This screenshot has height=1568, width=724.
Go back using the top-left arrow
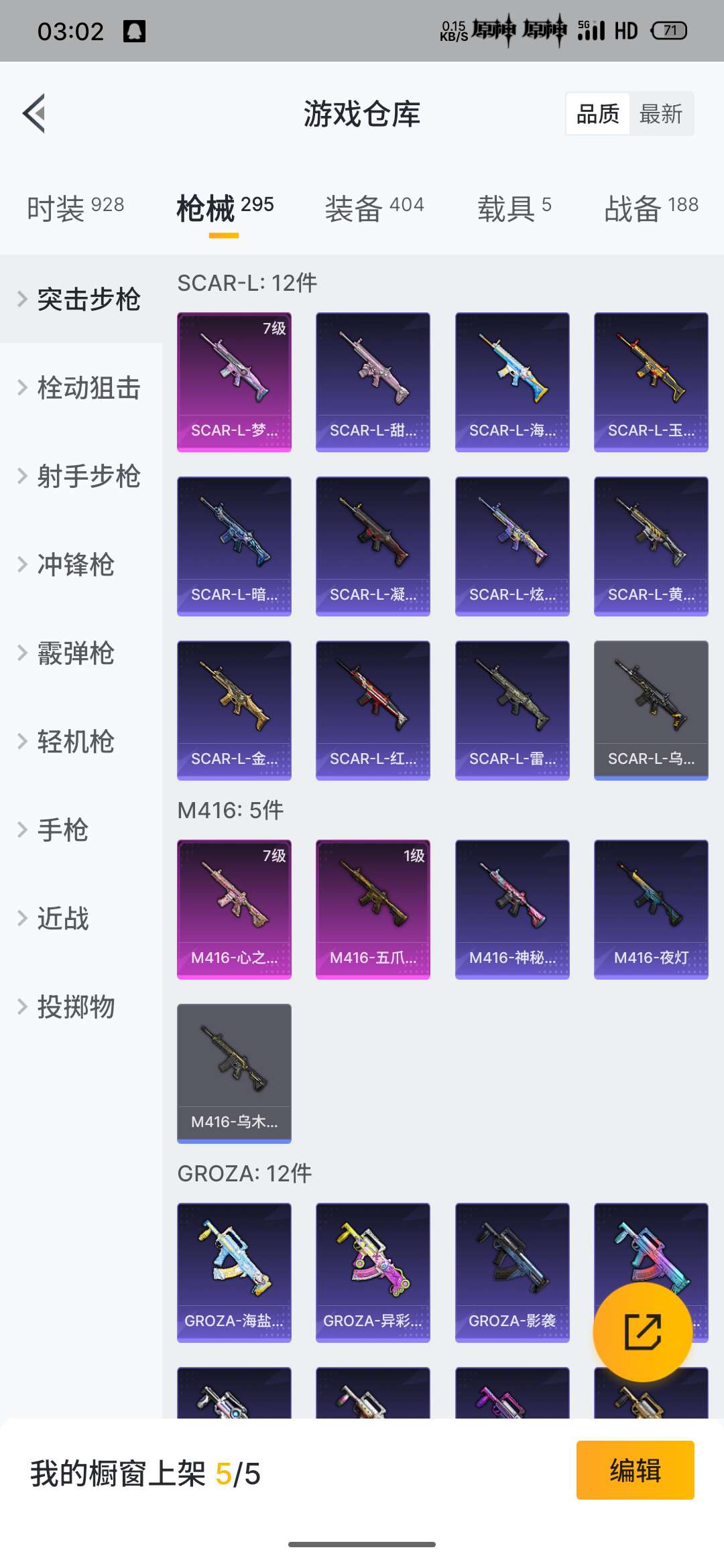tap(34, 113)
